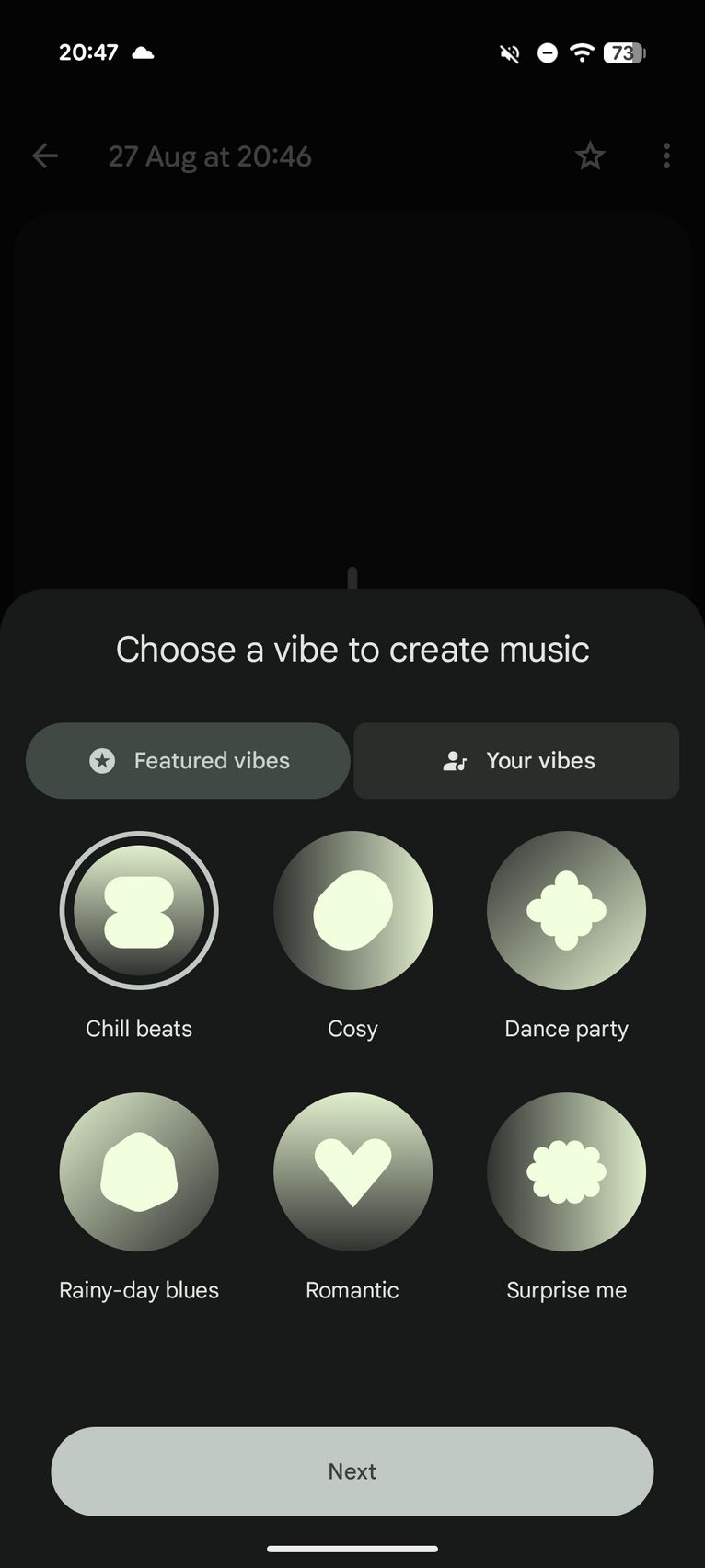Pick the Cosy vibe
The height and width of the screenshot is (1568, 705).
click(352, 910)
